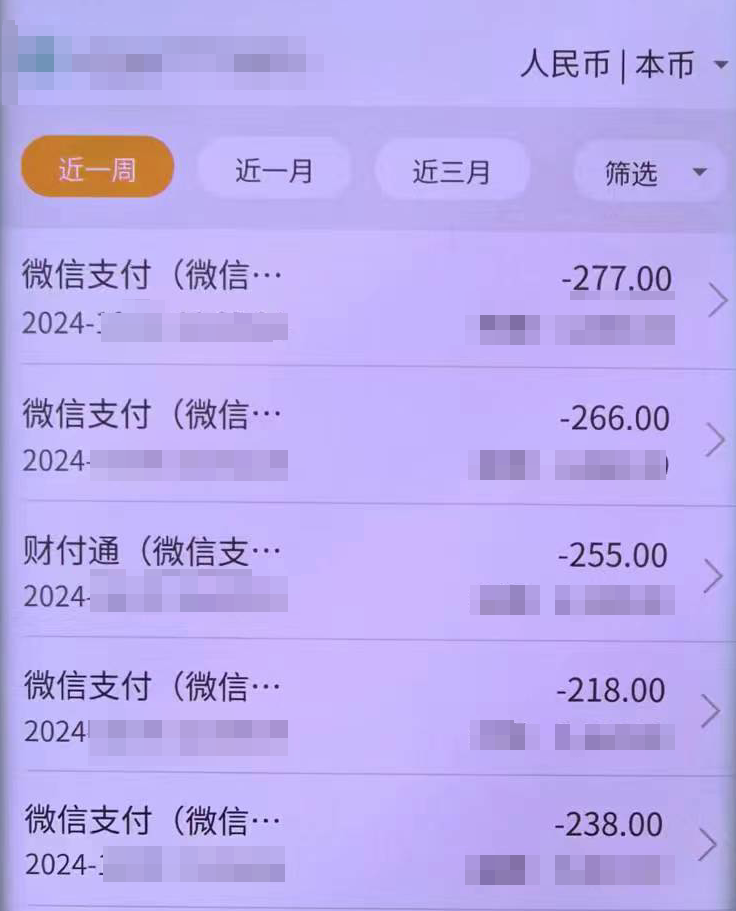Screen dimensions: 736x911
Task: Open the -266.00 微信支付 transaction
Action: 368,438
